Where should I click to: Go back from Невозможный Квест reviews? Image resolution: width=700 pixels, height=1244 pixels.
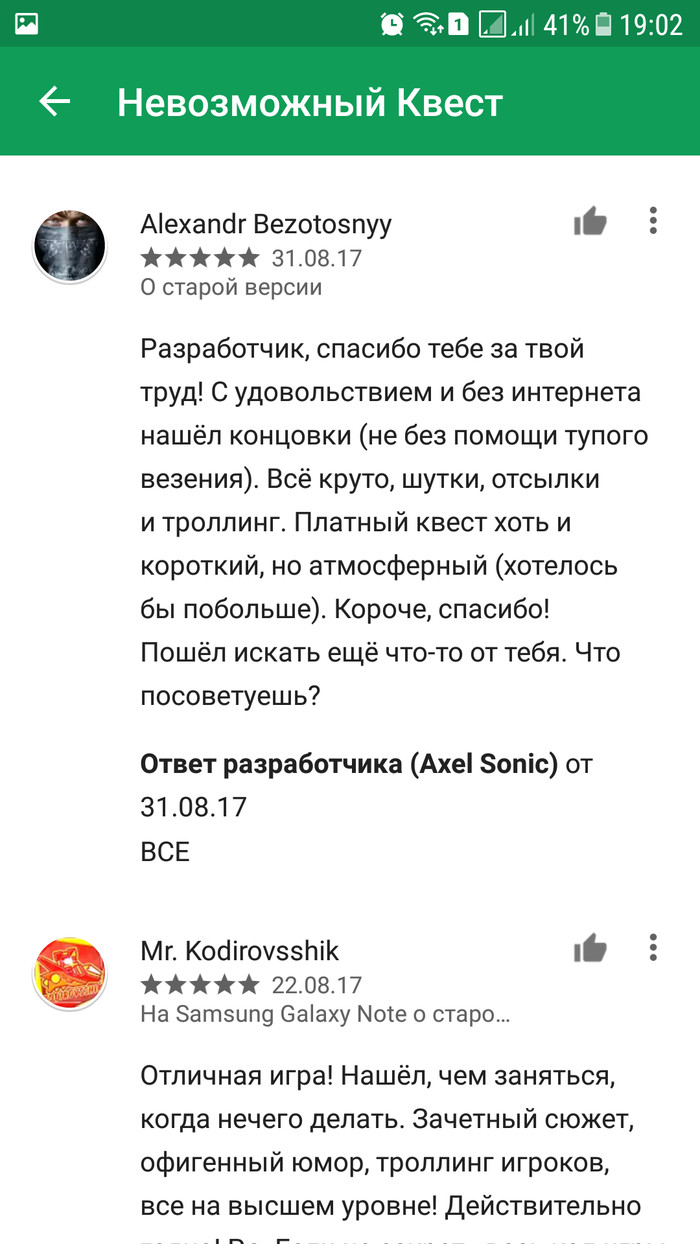(54, 101)
